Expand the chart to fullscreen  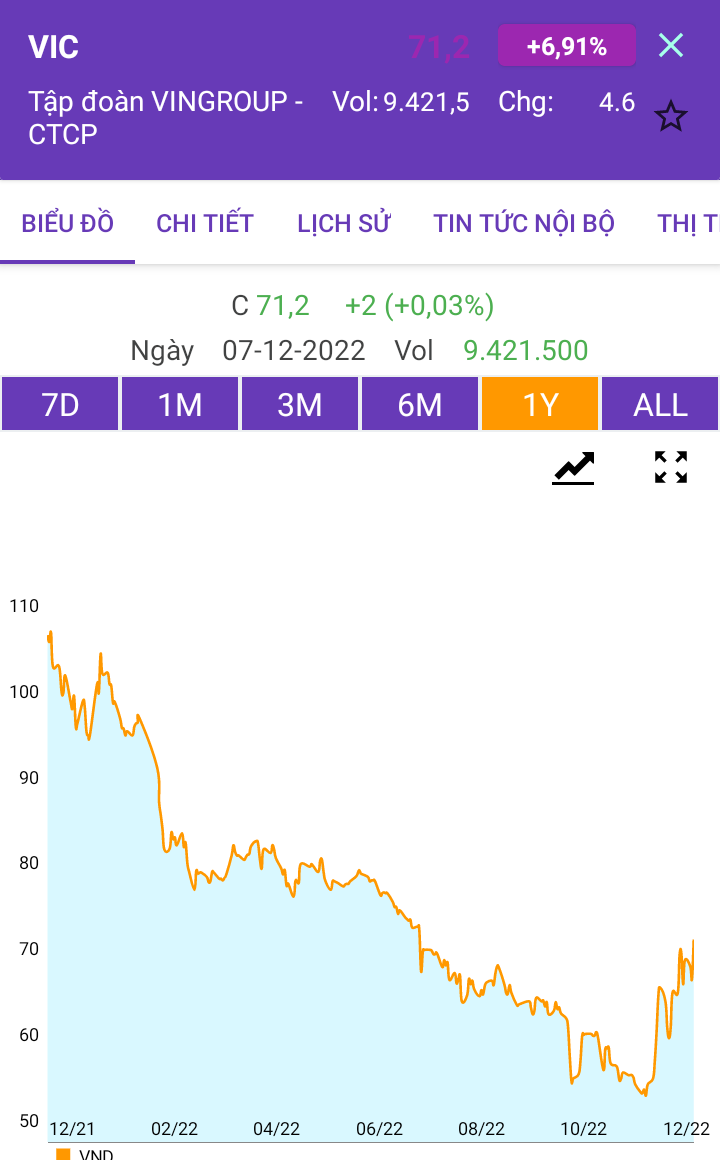tap(671, 467)
